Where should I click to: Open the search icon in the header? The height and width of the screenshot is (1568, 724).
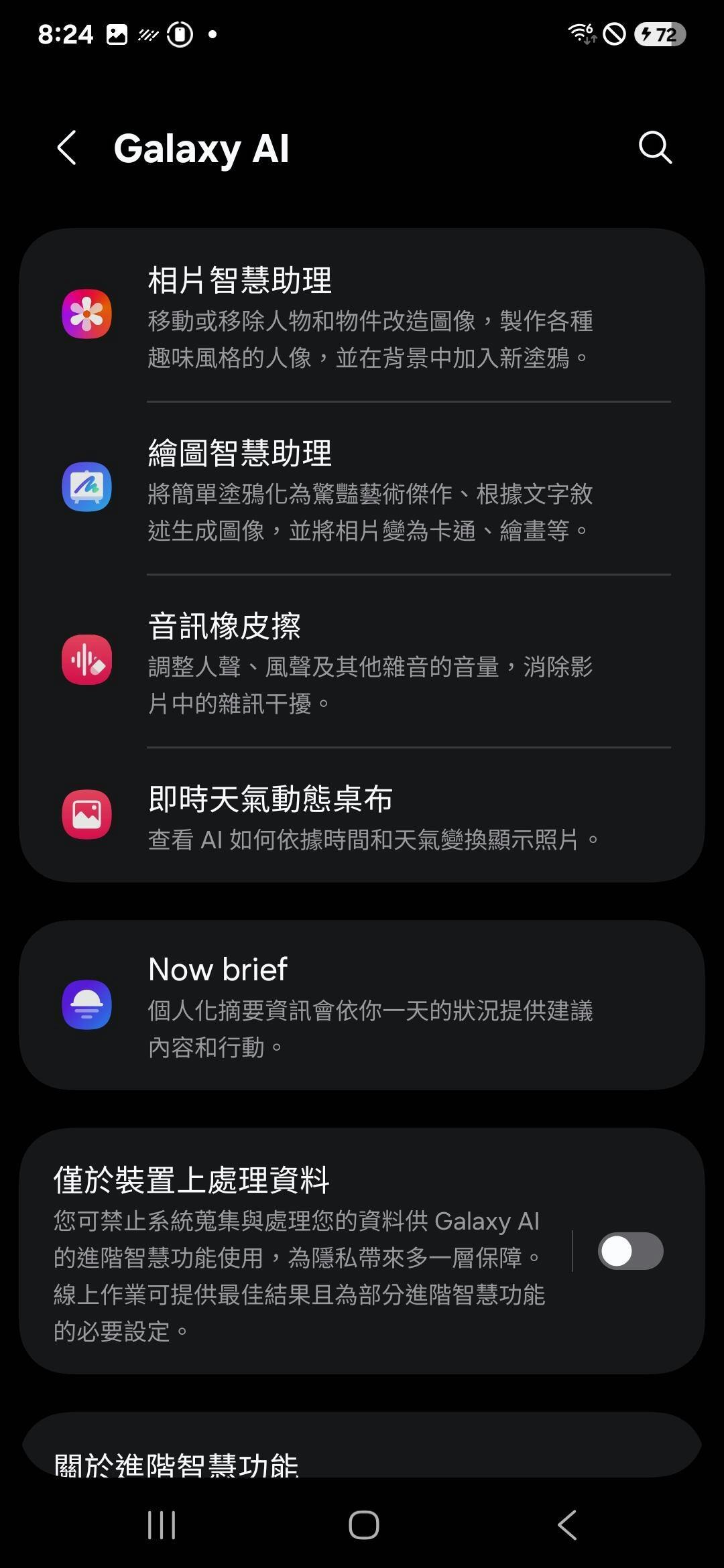(x=655, y=147)
